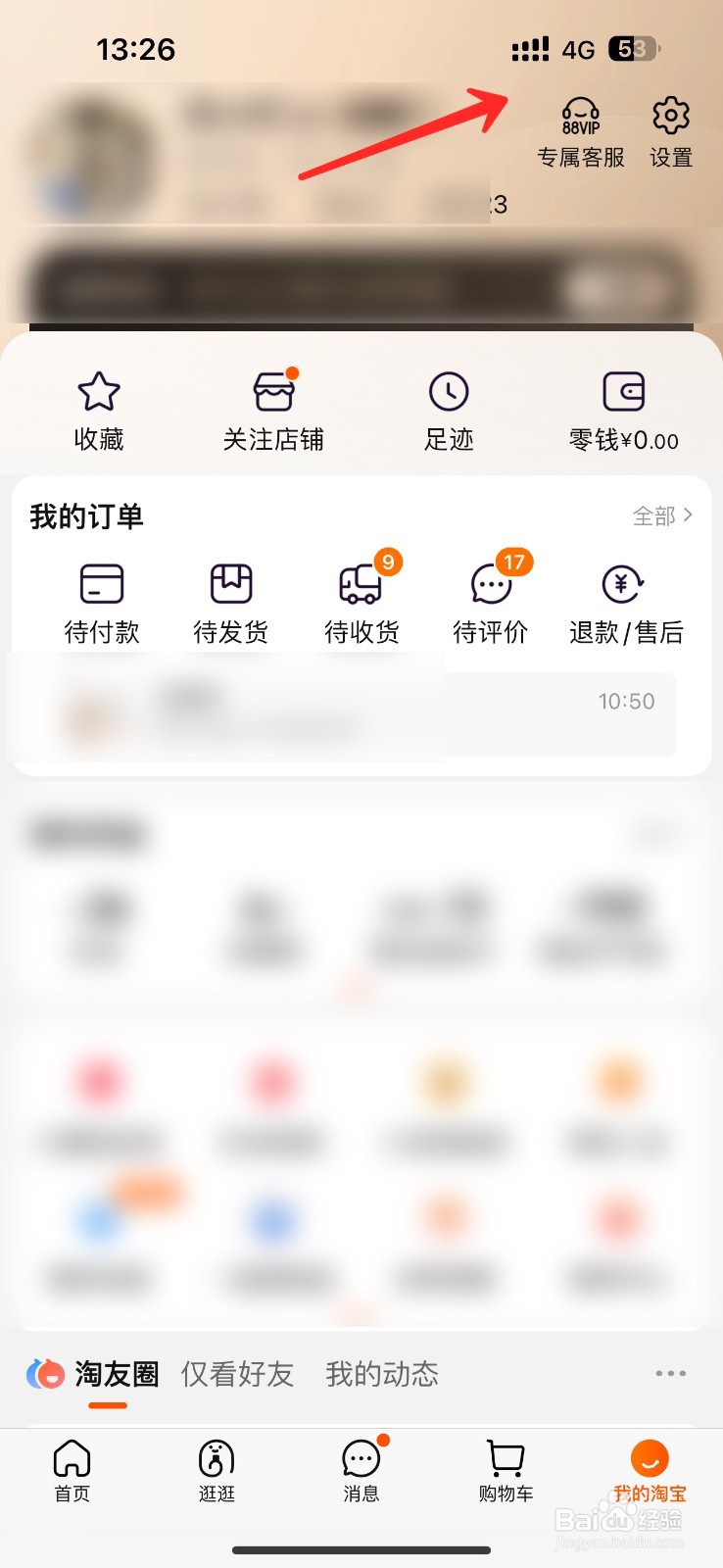Open the 设置 (Settings) page
Image resolution: width=723 pixels, height=1568 pixels.
tap(669, 127)
